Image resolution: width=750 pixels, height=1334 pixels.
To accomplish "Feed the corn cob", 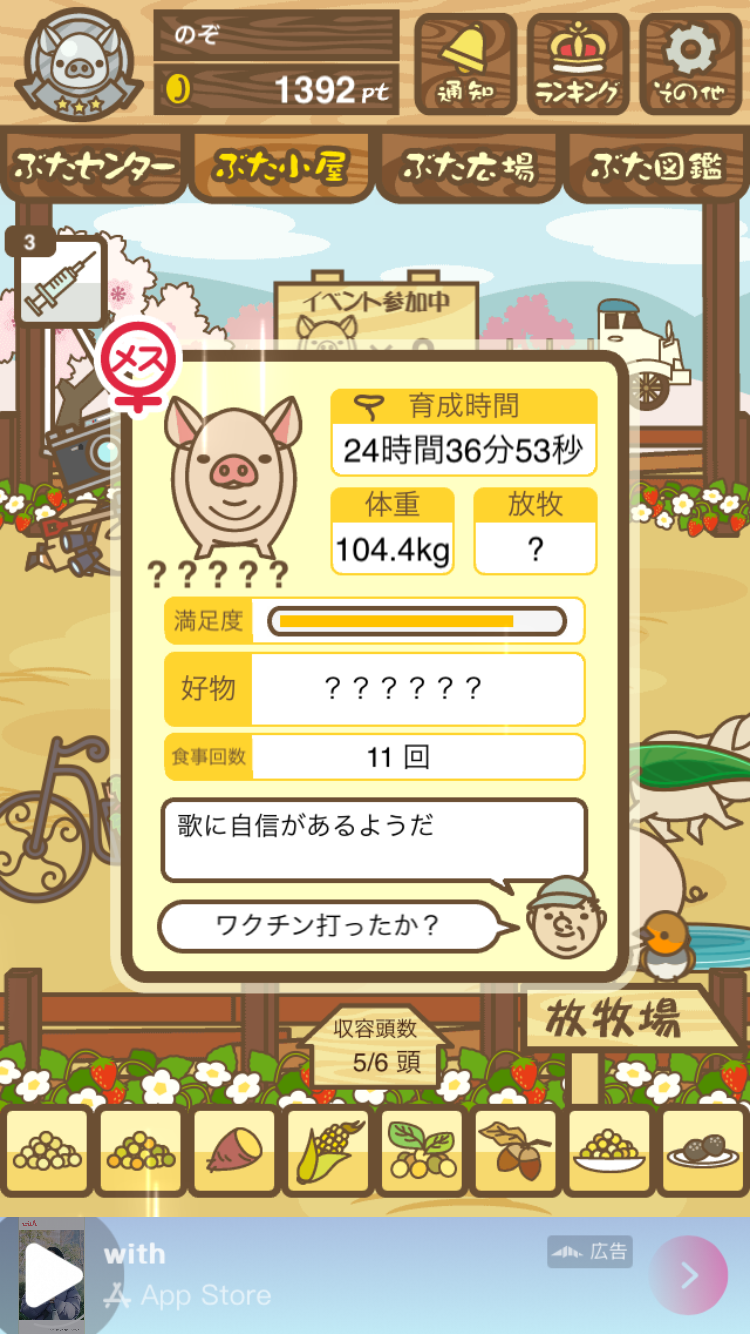I will click(x=327, y=1151).
